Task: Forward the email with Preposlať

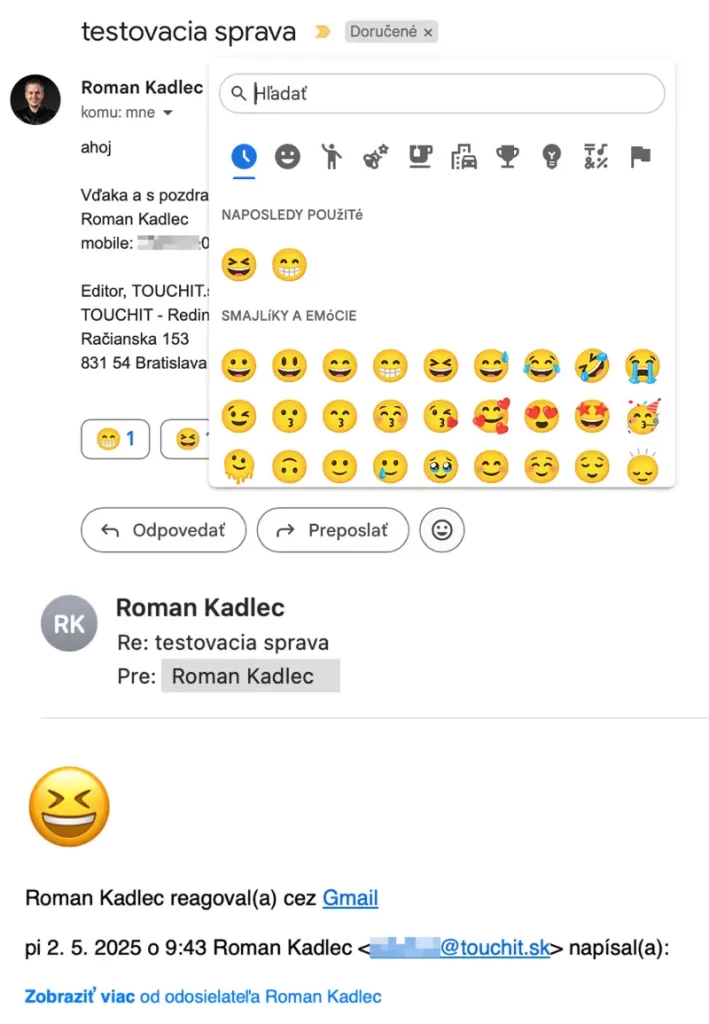Action: pos(333,530)
